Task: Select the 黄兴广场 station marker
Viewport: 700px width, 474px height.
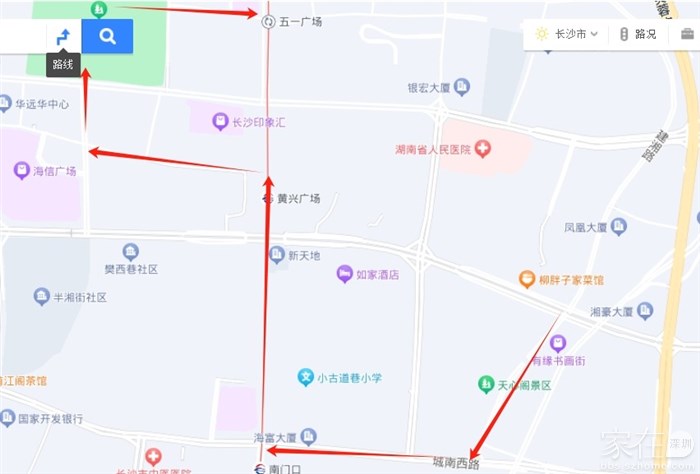Action: tap(268, 199)
